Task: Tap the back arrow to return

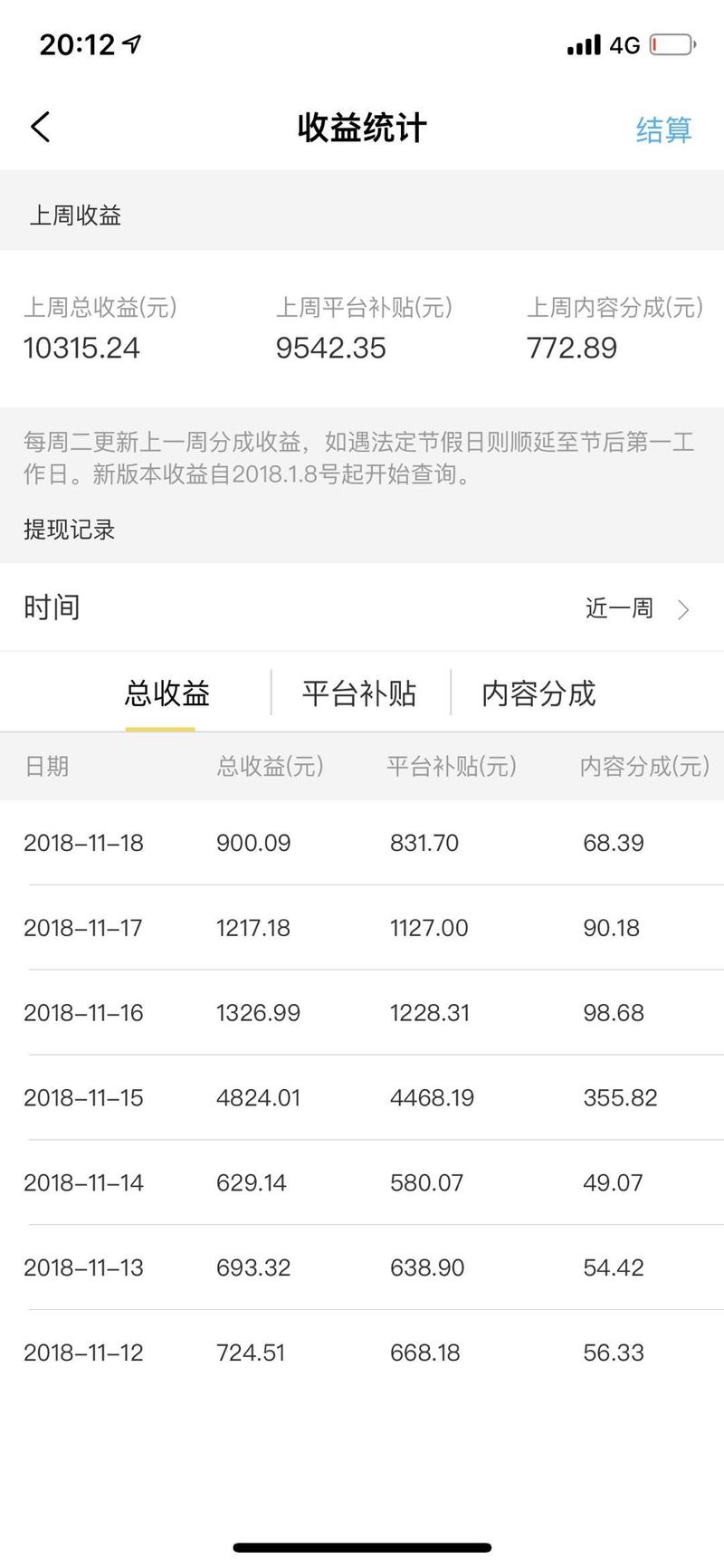Action: [x=40, y=127]
